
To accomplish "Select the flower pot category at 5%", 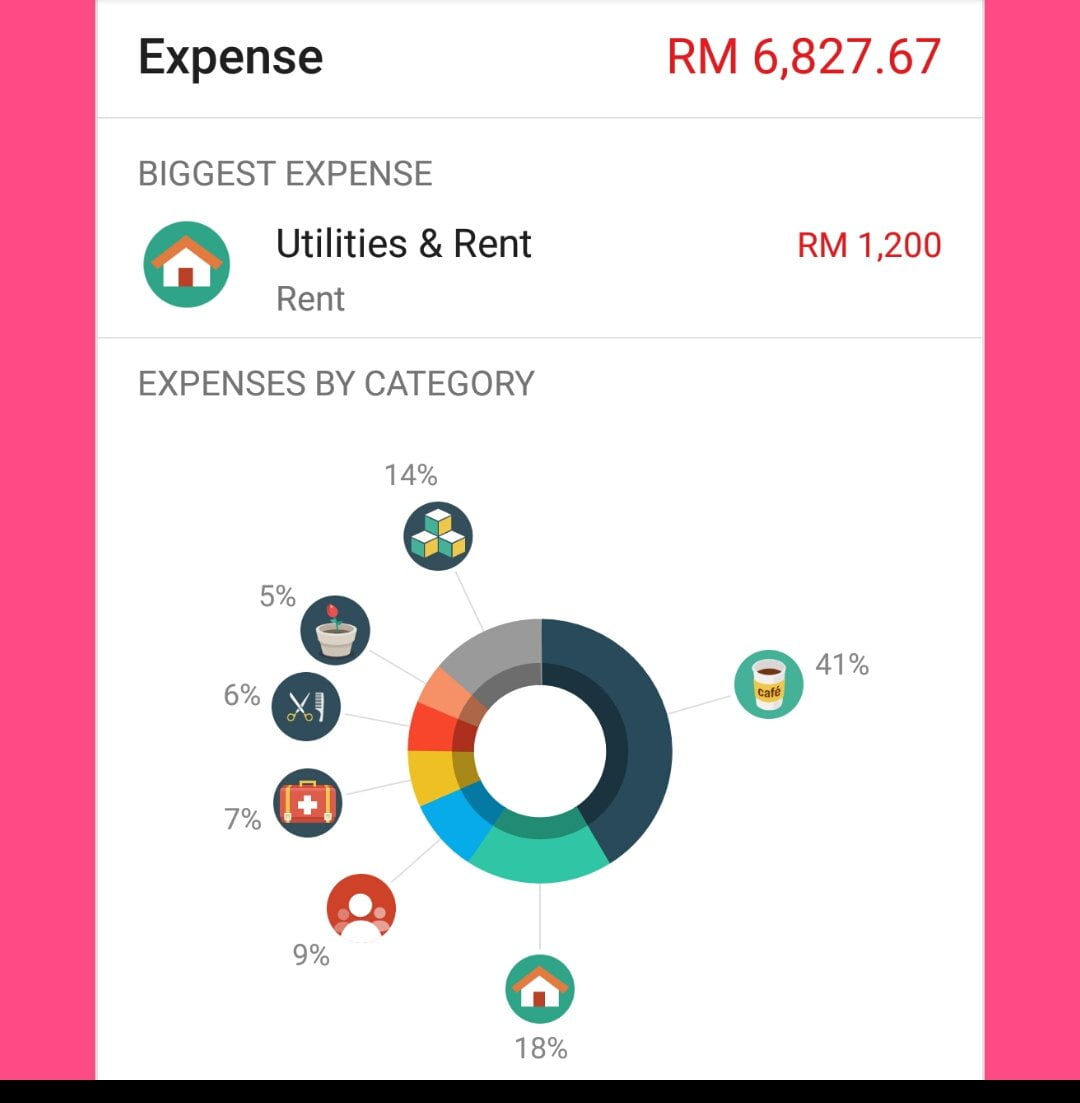I will pos(336,630).
